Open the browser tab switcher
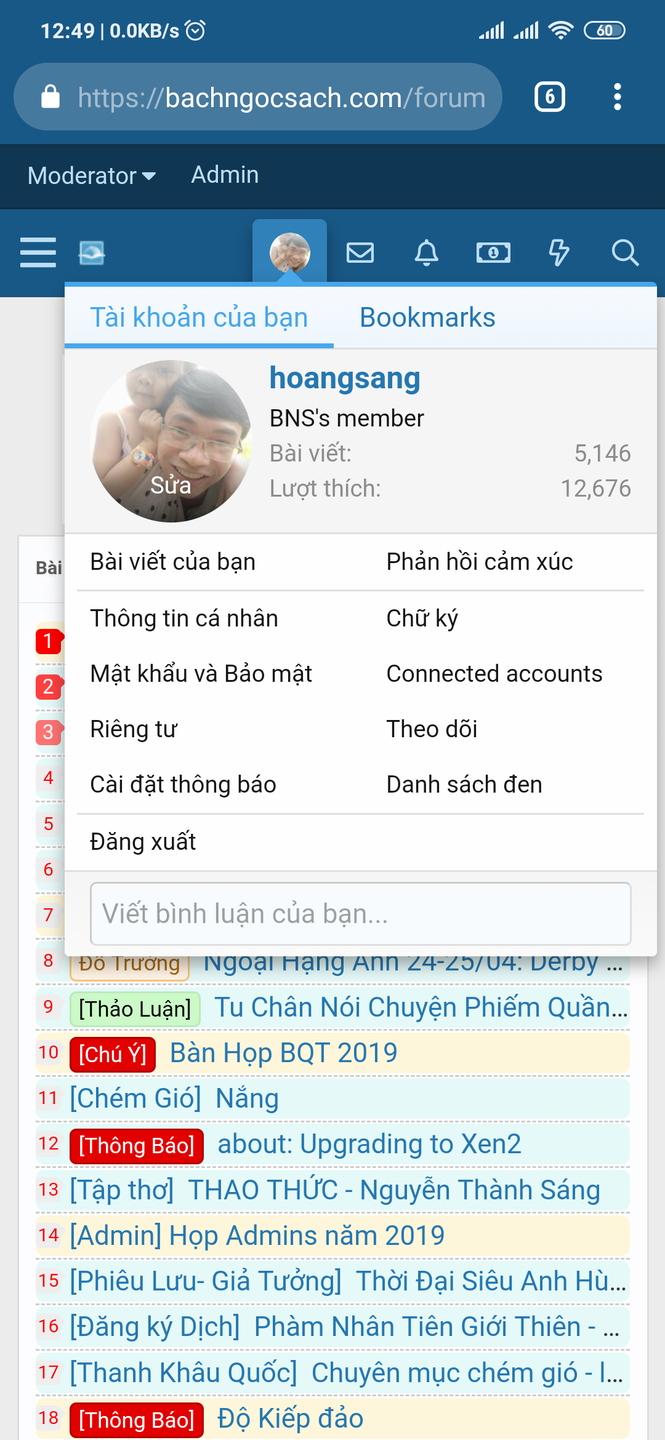665x1440 pixels. [x=549, y=97]
